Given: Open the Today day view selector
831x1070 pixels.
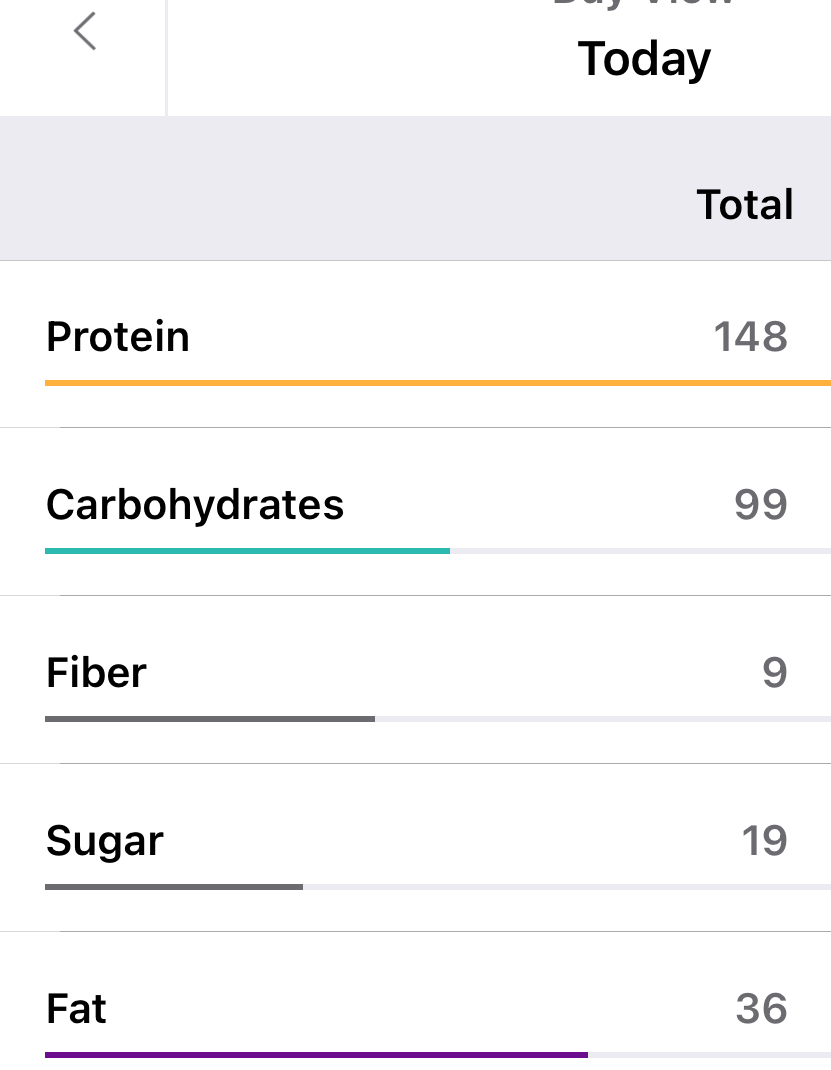Looking at the screenshot, I should pyautogui.click(x=644, y=58).
